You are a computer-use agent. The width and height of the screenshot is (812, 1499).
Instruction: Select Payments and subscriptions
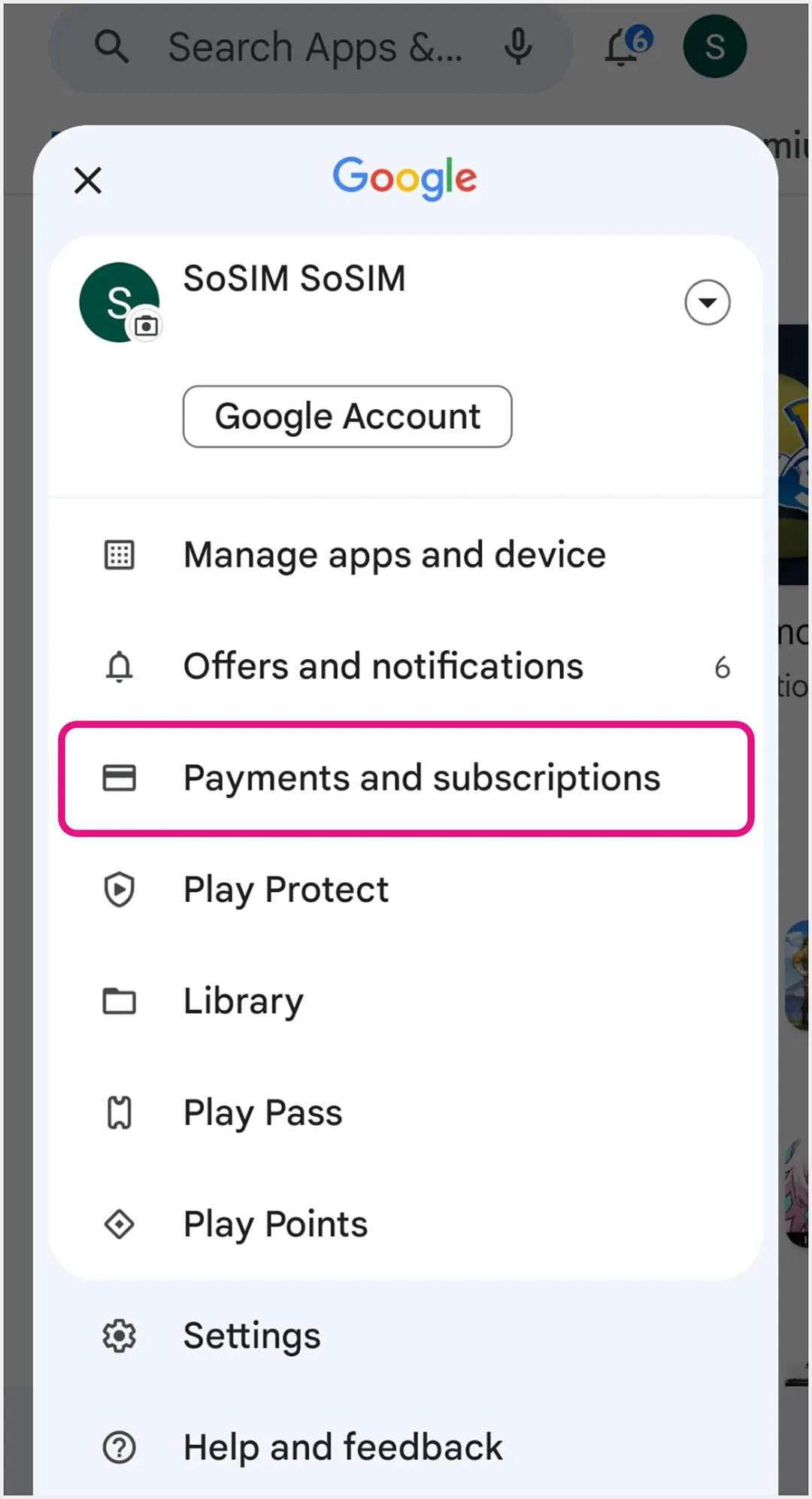point(406,778)
